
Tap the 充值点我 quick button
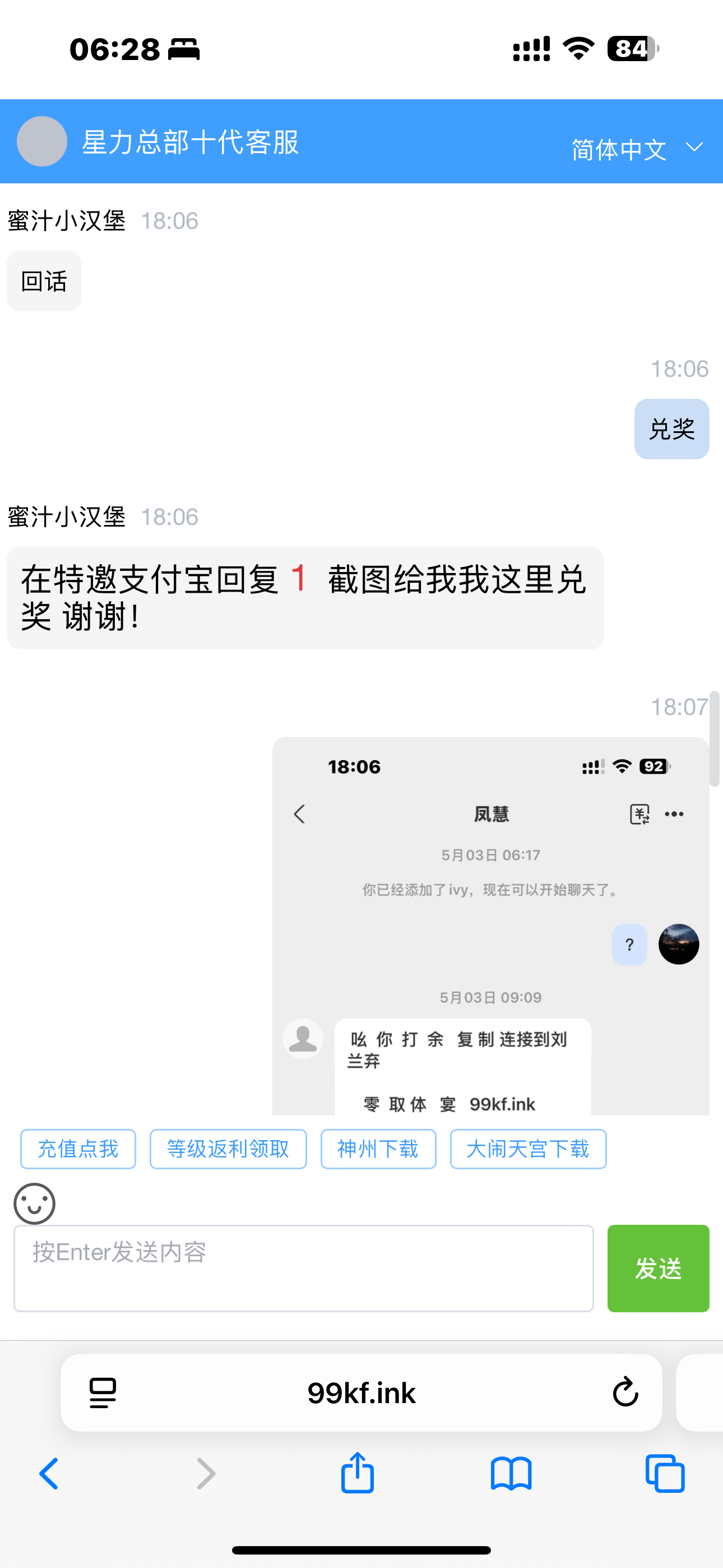(x=78, y=1149)
